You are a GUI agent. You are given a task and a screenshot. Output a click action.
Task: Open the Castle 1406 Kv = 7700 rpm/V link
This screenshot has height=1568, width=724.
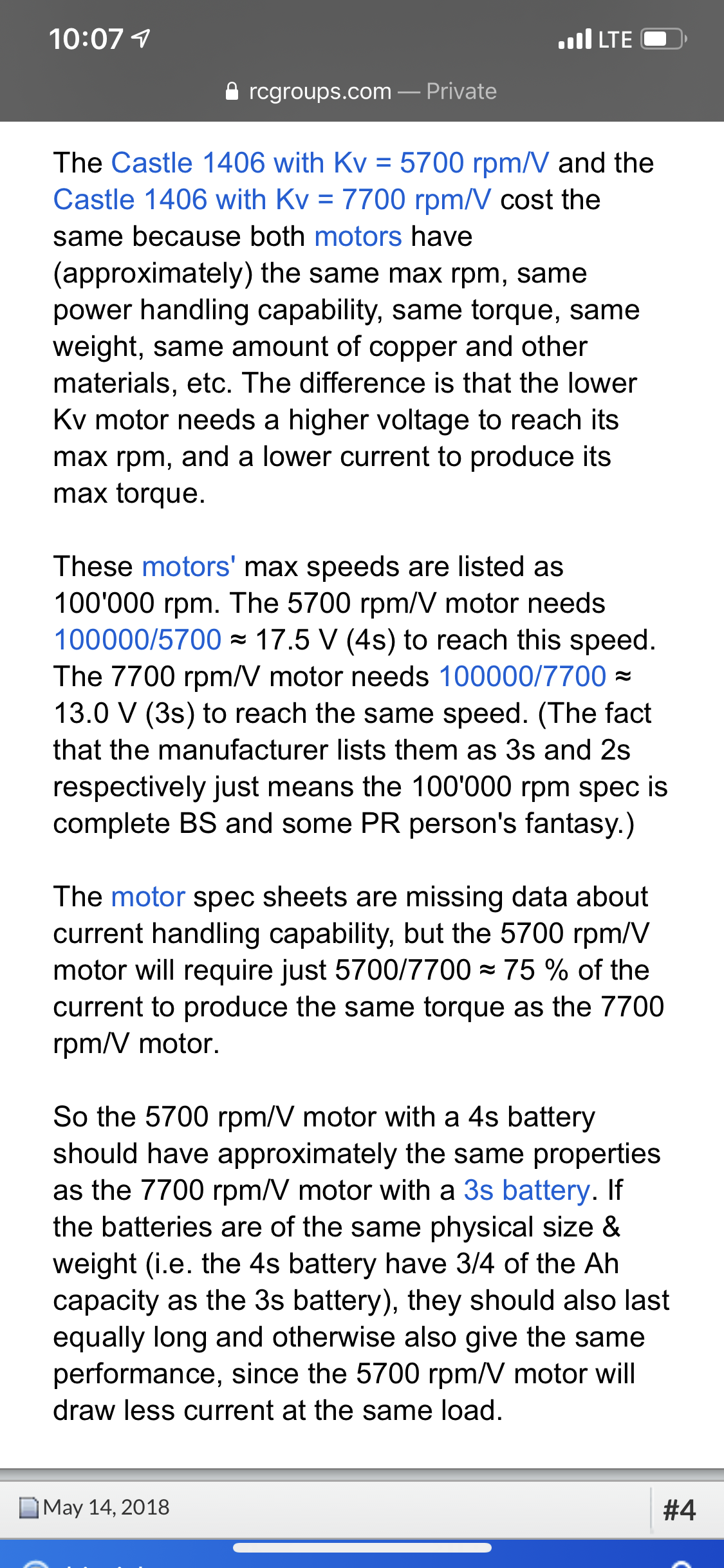tap(272, 200)
